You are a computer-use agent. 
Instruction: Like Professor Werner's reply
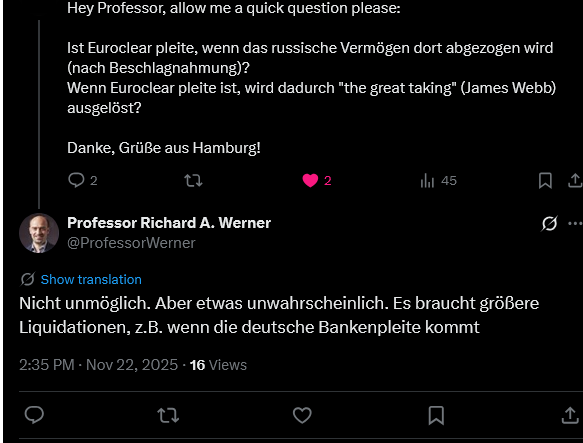point(302,415)
